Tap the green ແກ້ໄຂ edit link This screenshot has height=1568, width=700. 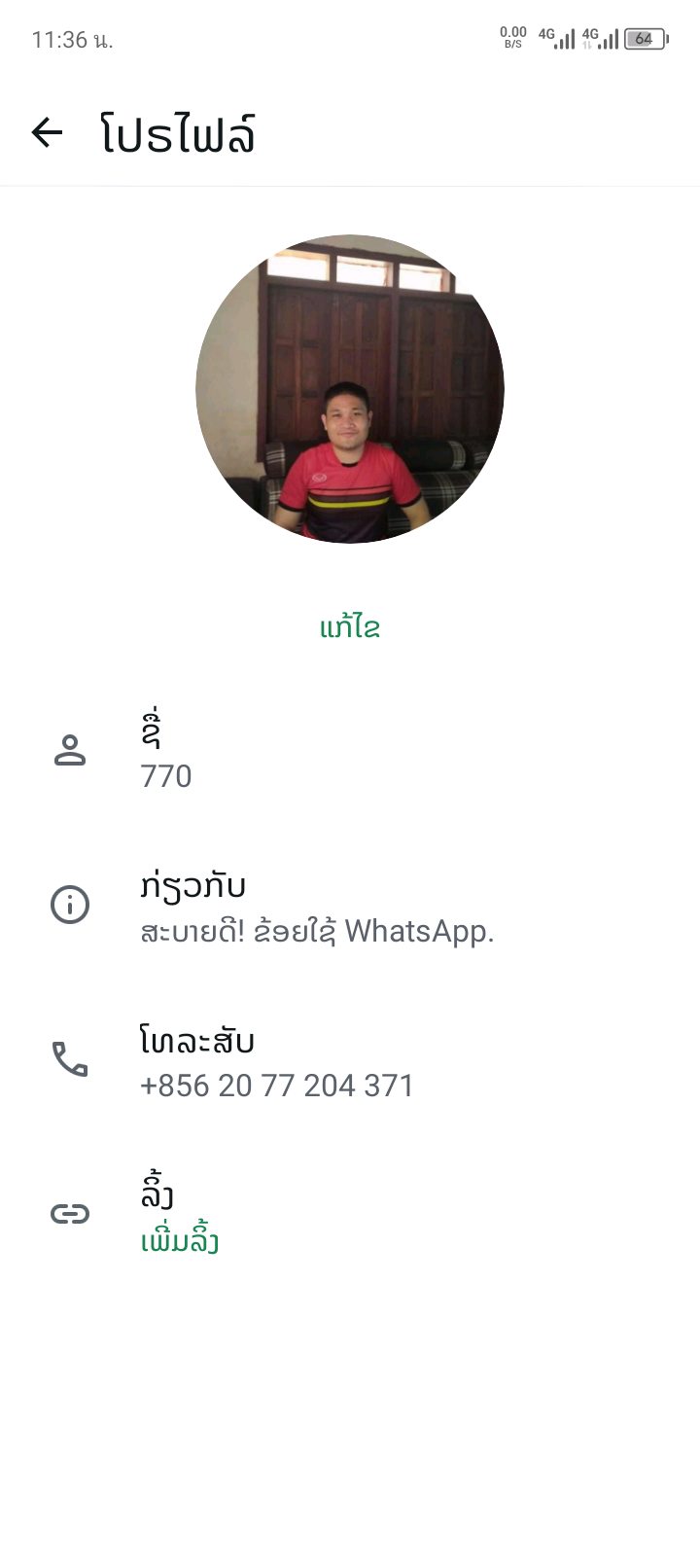coord(350,627)
